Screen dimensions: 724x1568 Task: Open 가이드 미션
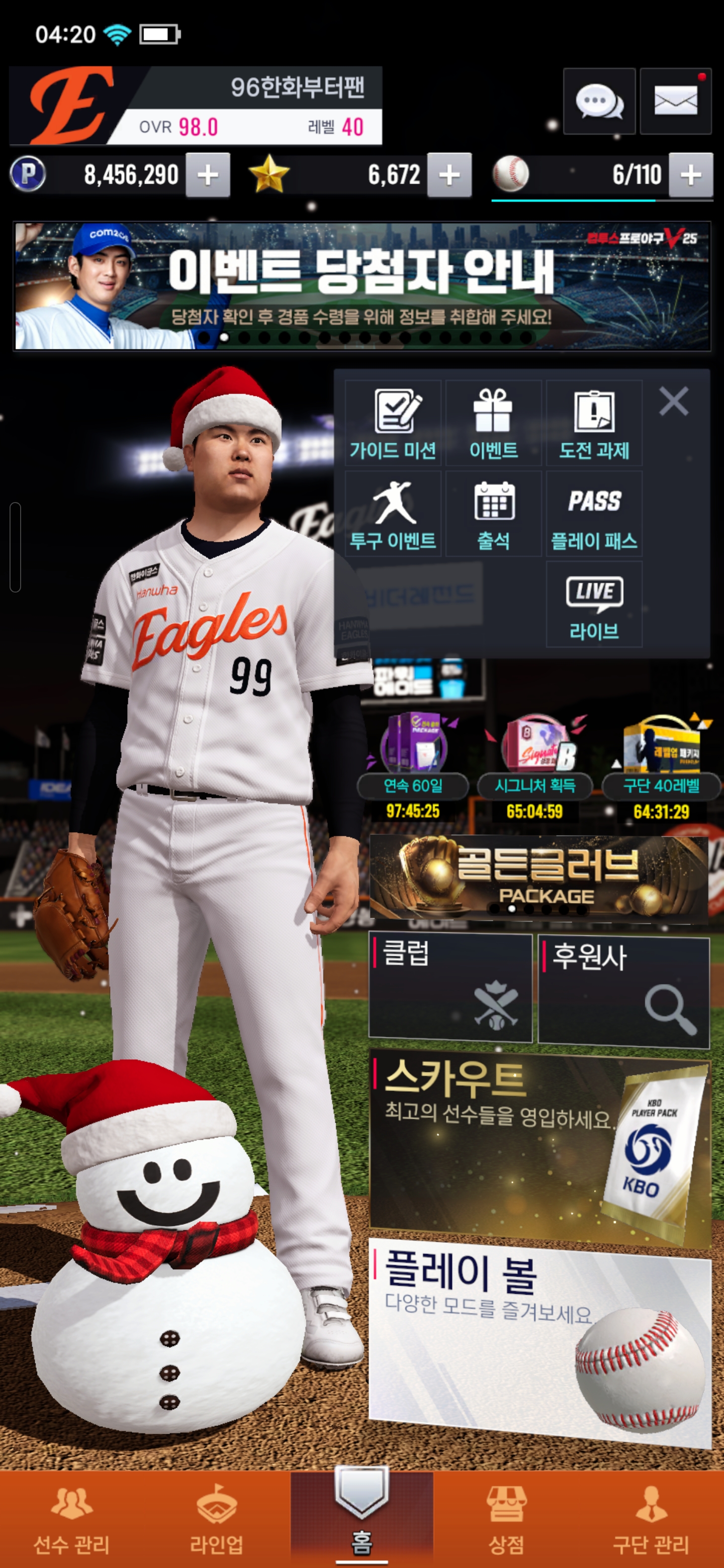(x=393, y=424)
